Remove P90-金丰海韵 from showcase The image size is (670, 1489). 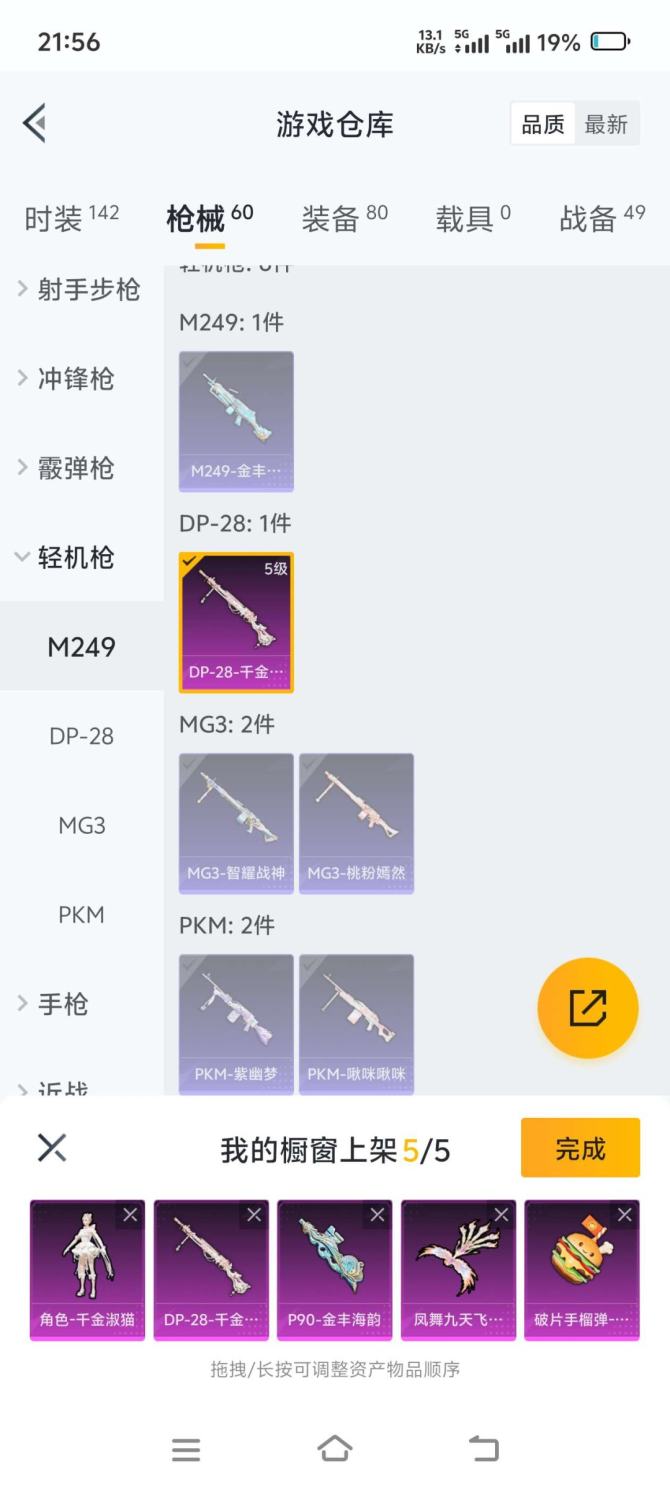[377, 1215]
